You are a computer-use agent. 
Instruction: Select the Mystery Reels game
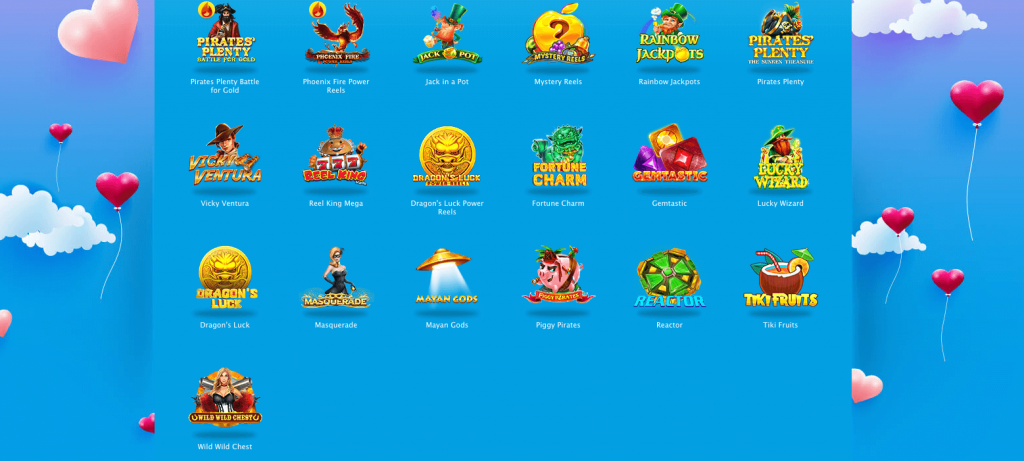coord(559,37)
